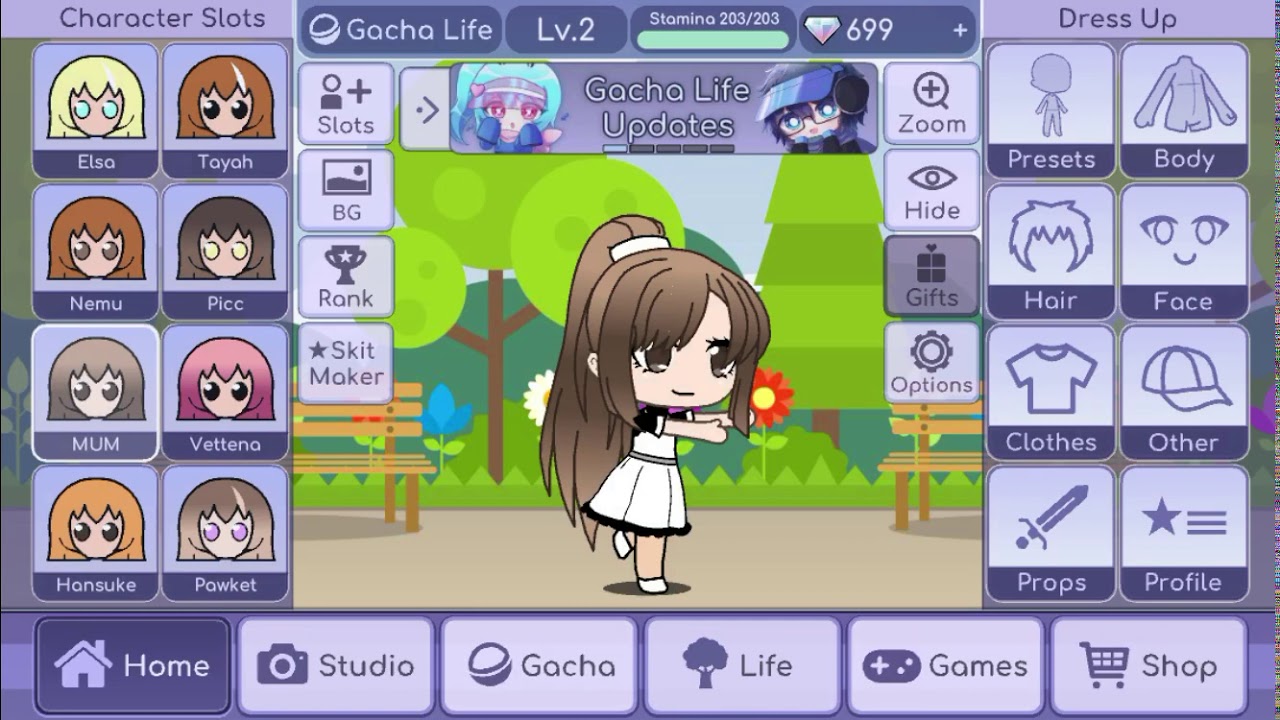The image size is (1280, 720).
Task: Open the Shop tab
Action: click(x=1149, y=665)
